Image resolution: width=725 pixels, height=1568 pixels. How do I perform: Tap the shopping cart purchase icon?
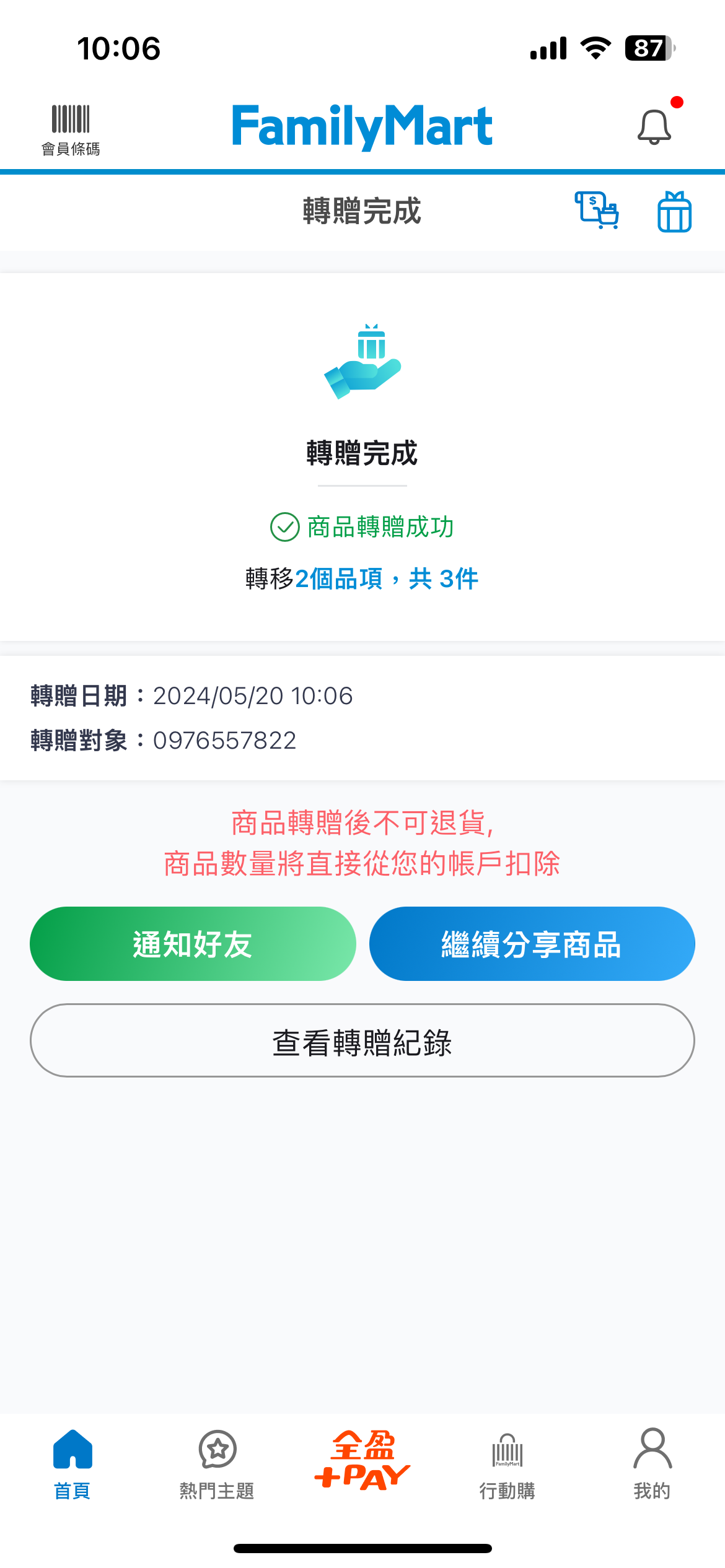click(597, 211)
